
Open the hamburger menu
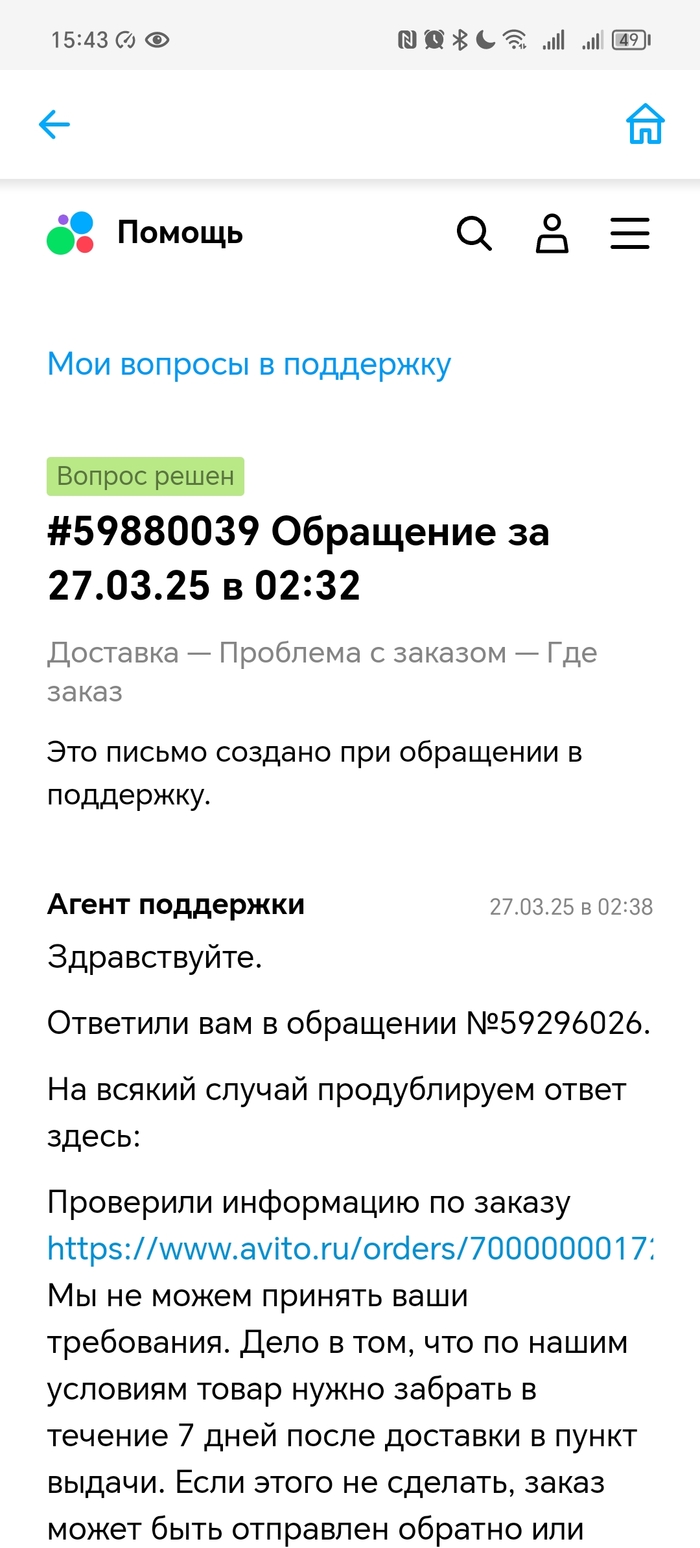pyautogui.click(x=630, y=234)
